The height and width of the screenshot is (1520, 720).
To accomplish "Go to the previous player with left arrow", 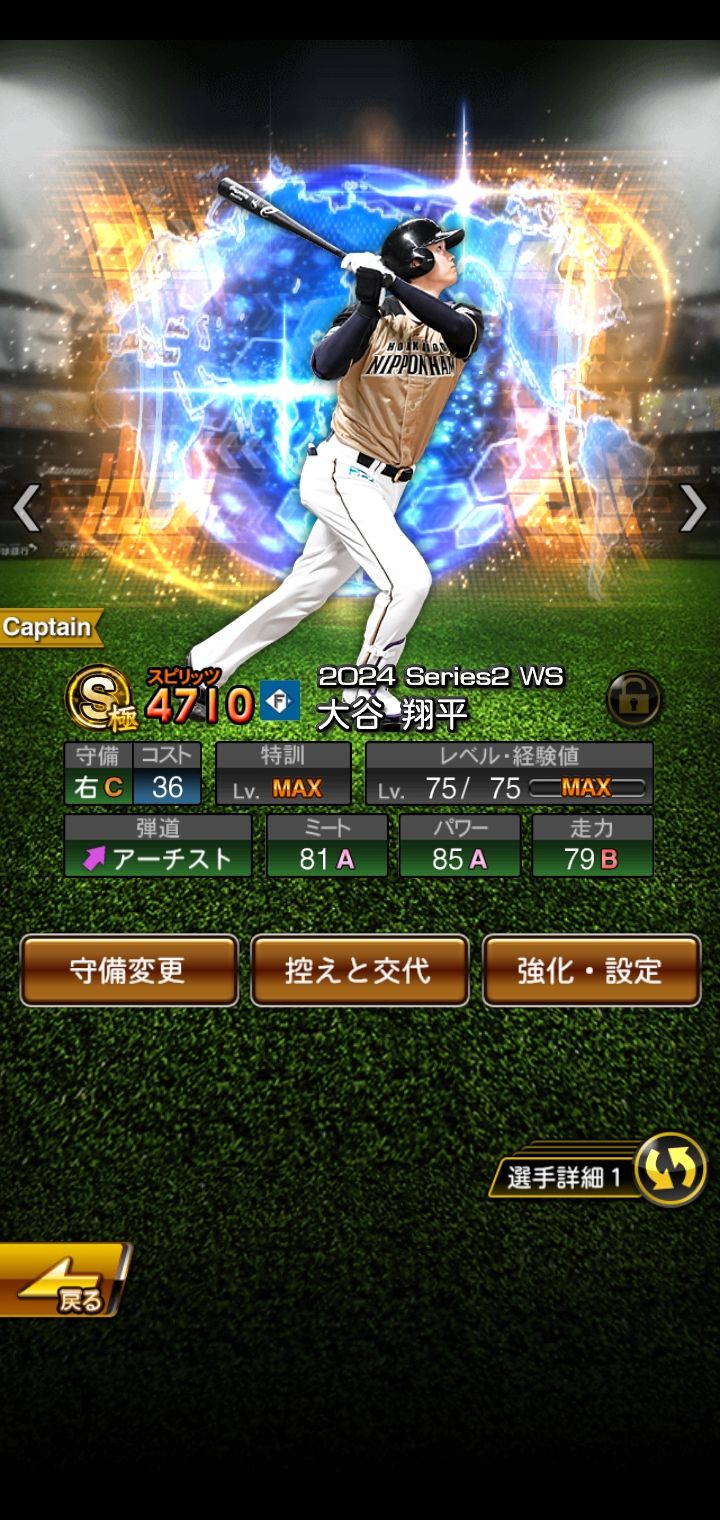I will point(26,508).
